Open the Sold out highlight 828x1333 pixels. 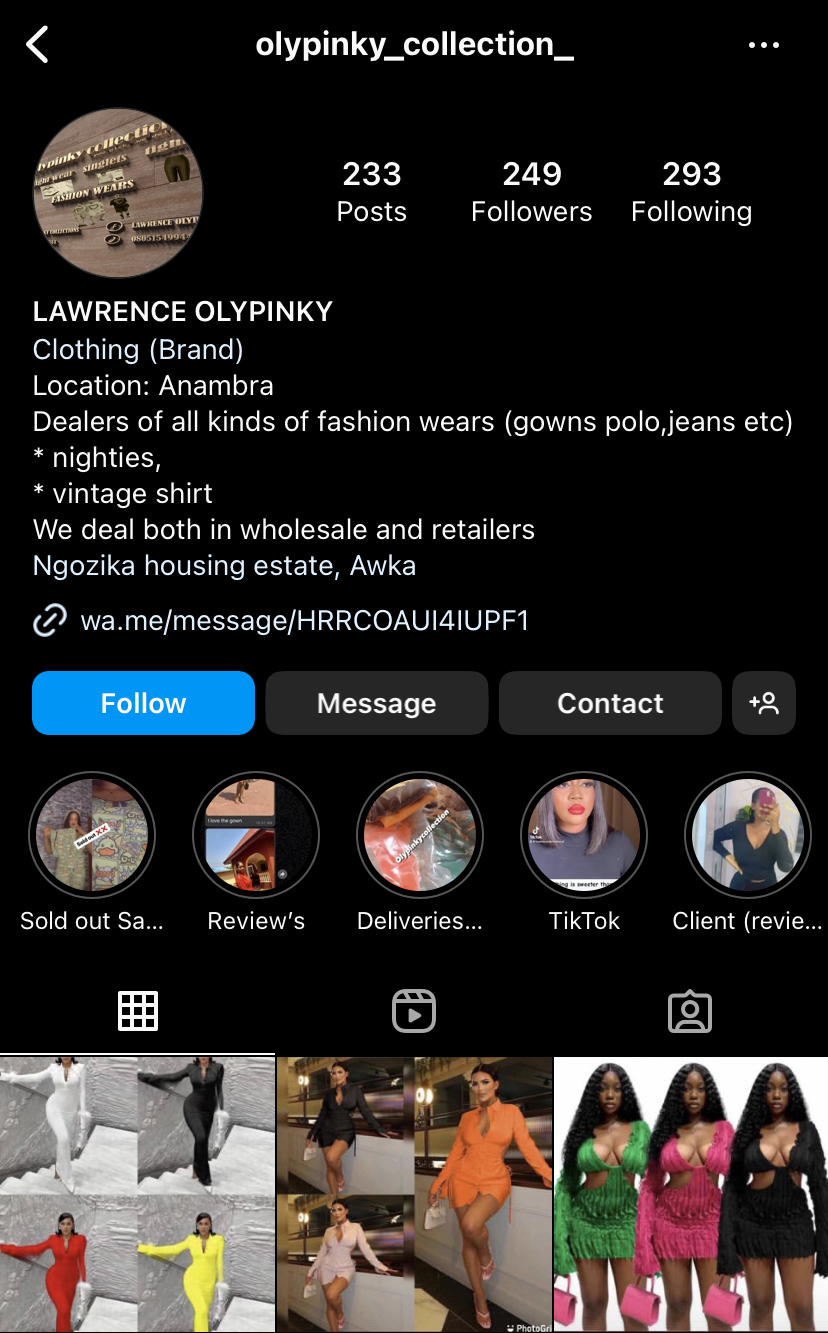[92, 836]
